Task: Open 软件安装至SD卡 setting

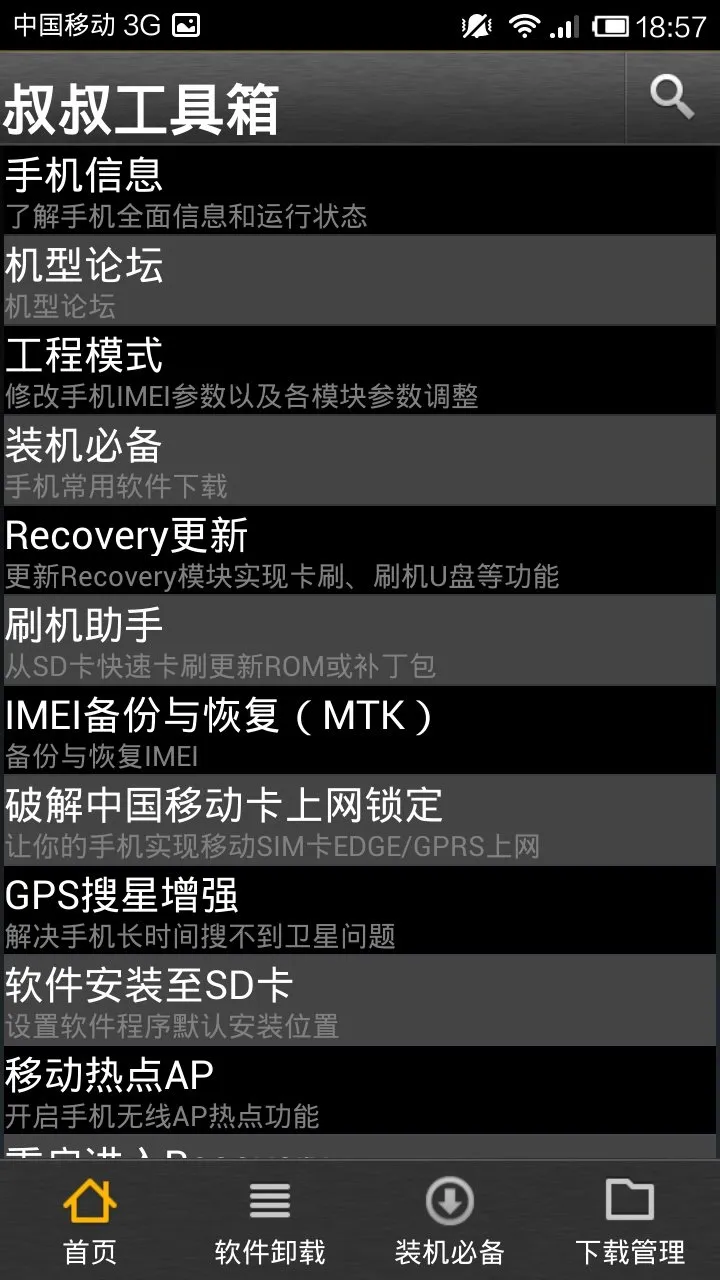Action: point(360,1000)
